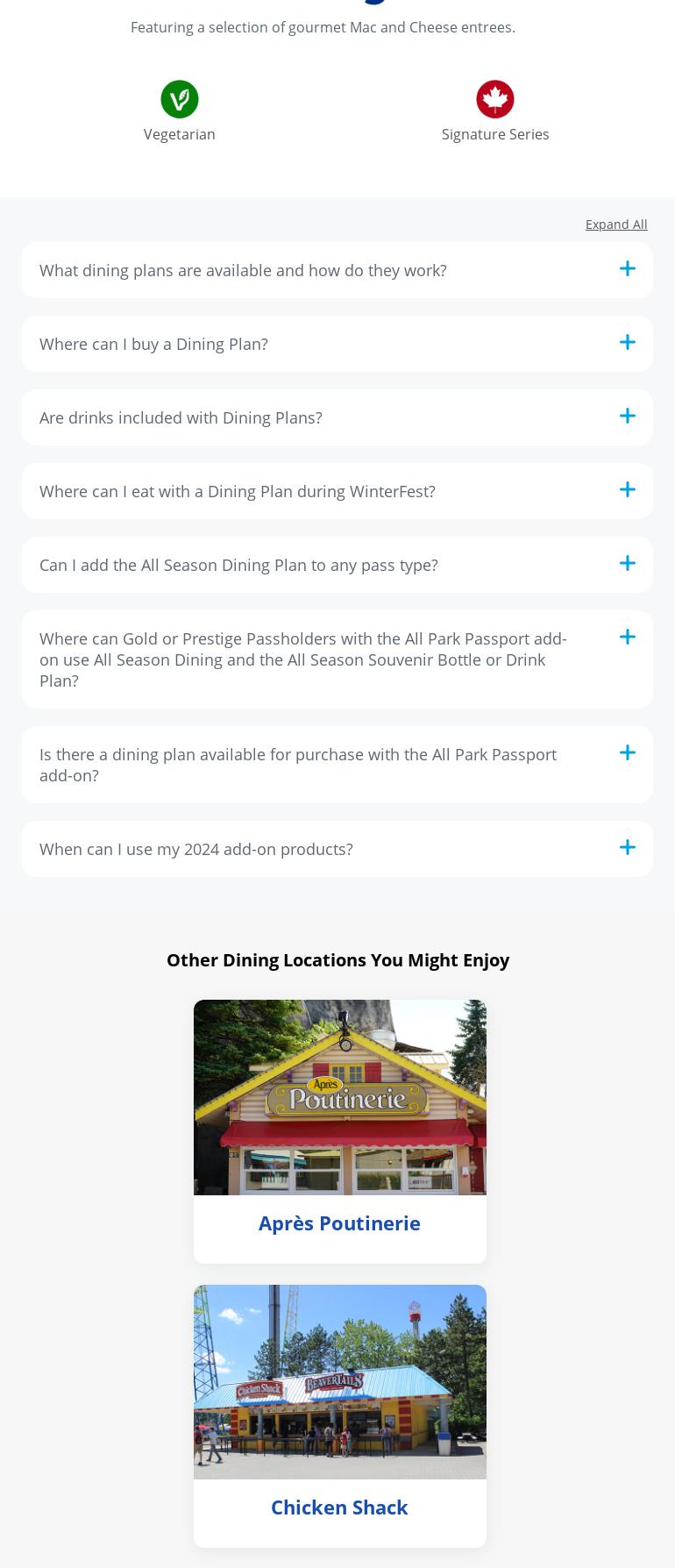Expand the drinks inclusion FAQ entry
Image resolution: width=675 pixels, height=1568 pixels.
pyautogui.click(x=181, y=417)
